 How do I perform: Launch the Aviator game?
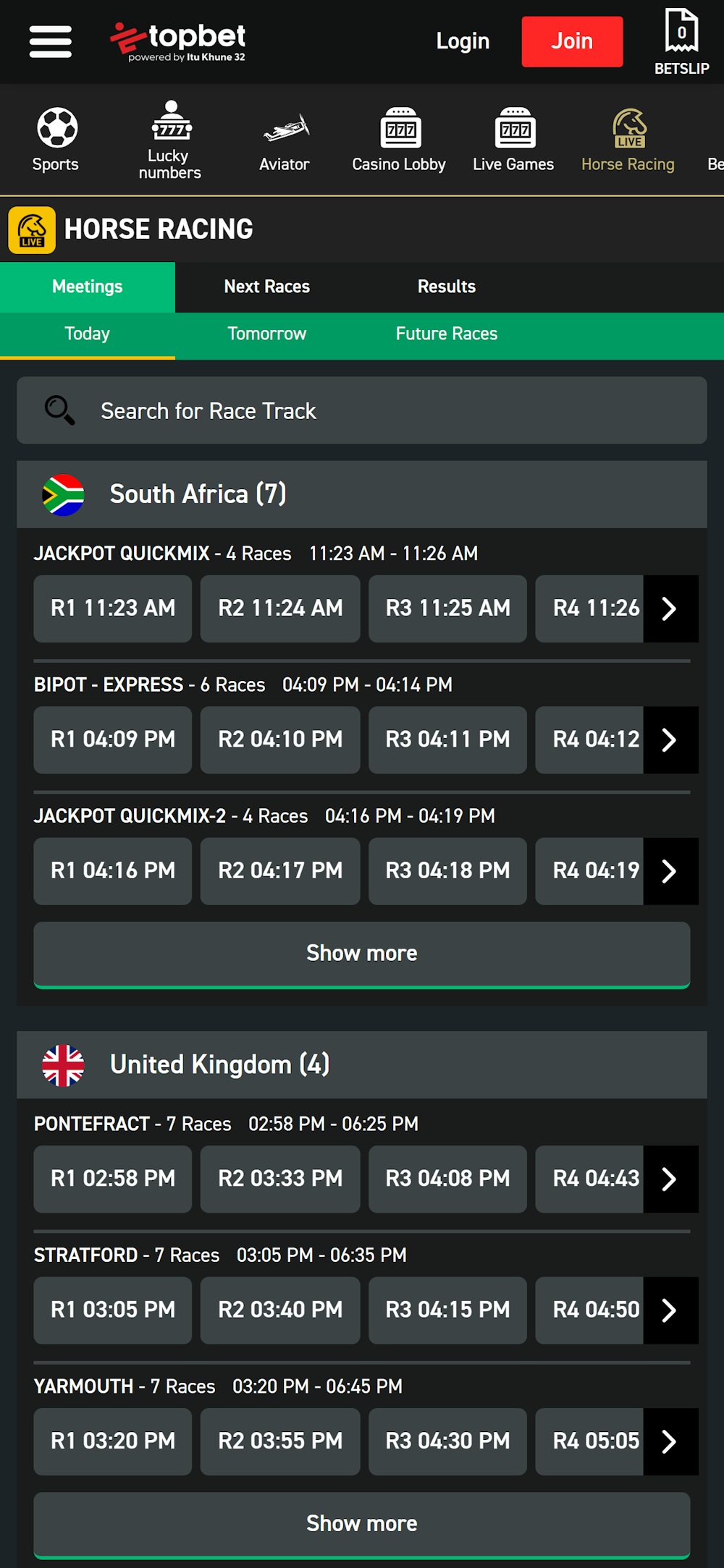pos(285,140)
